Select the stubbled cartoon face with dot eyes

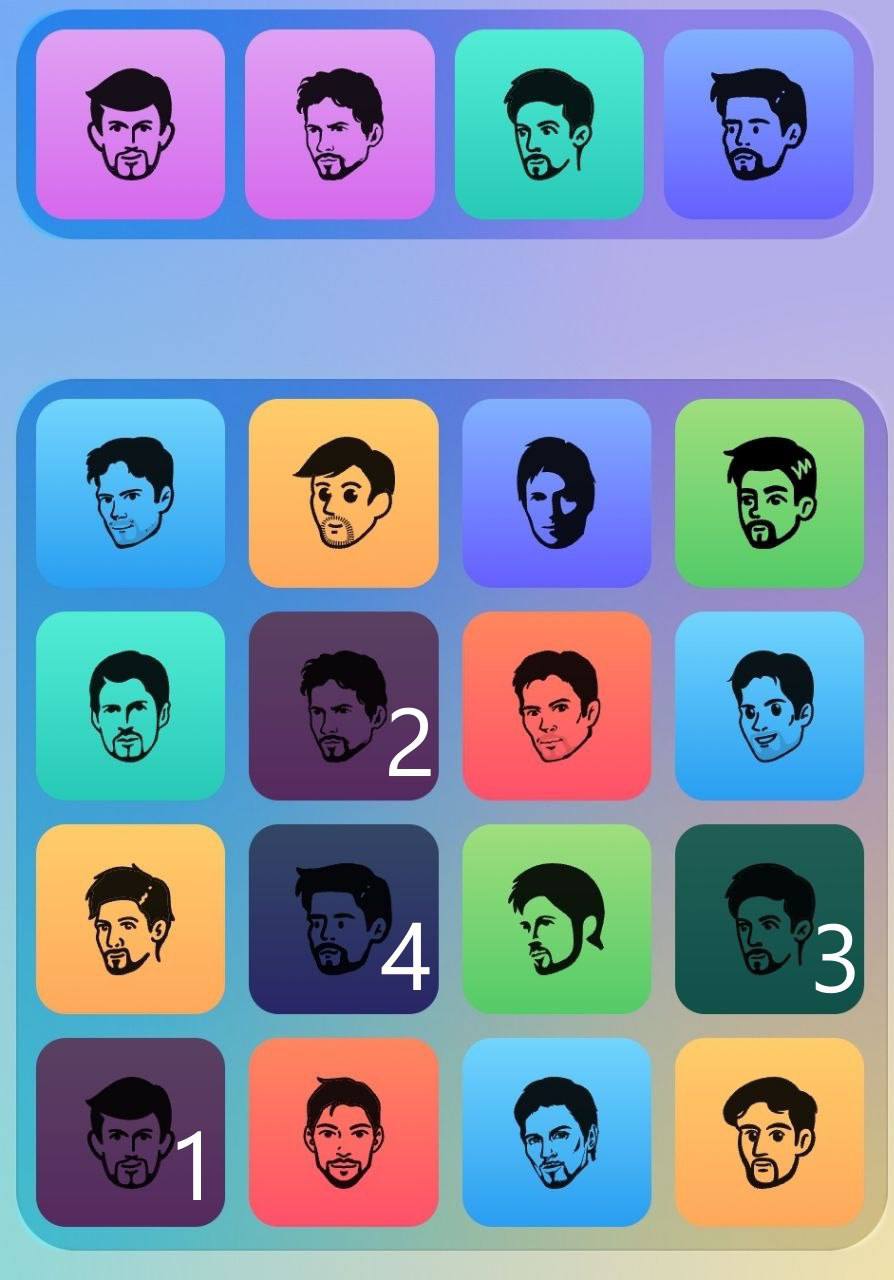(x=343, y=493)
